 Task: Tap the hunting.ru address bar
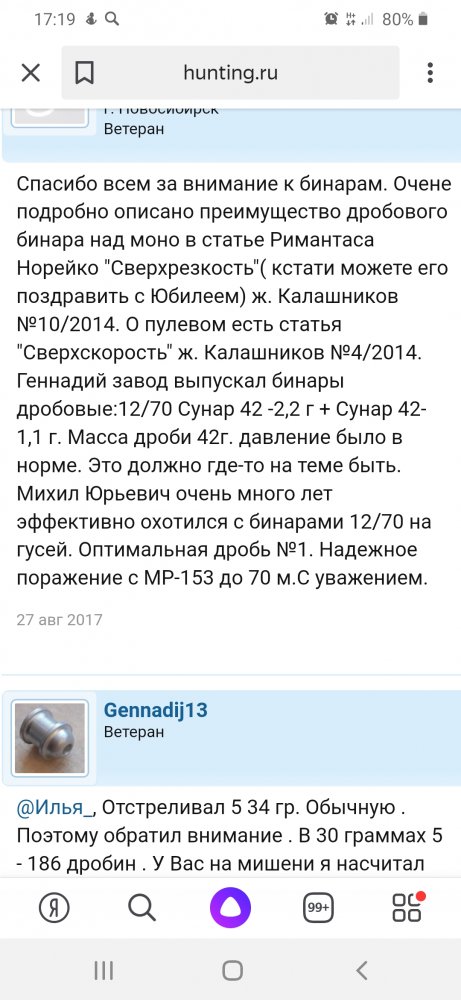230,73
